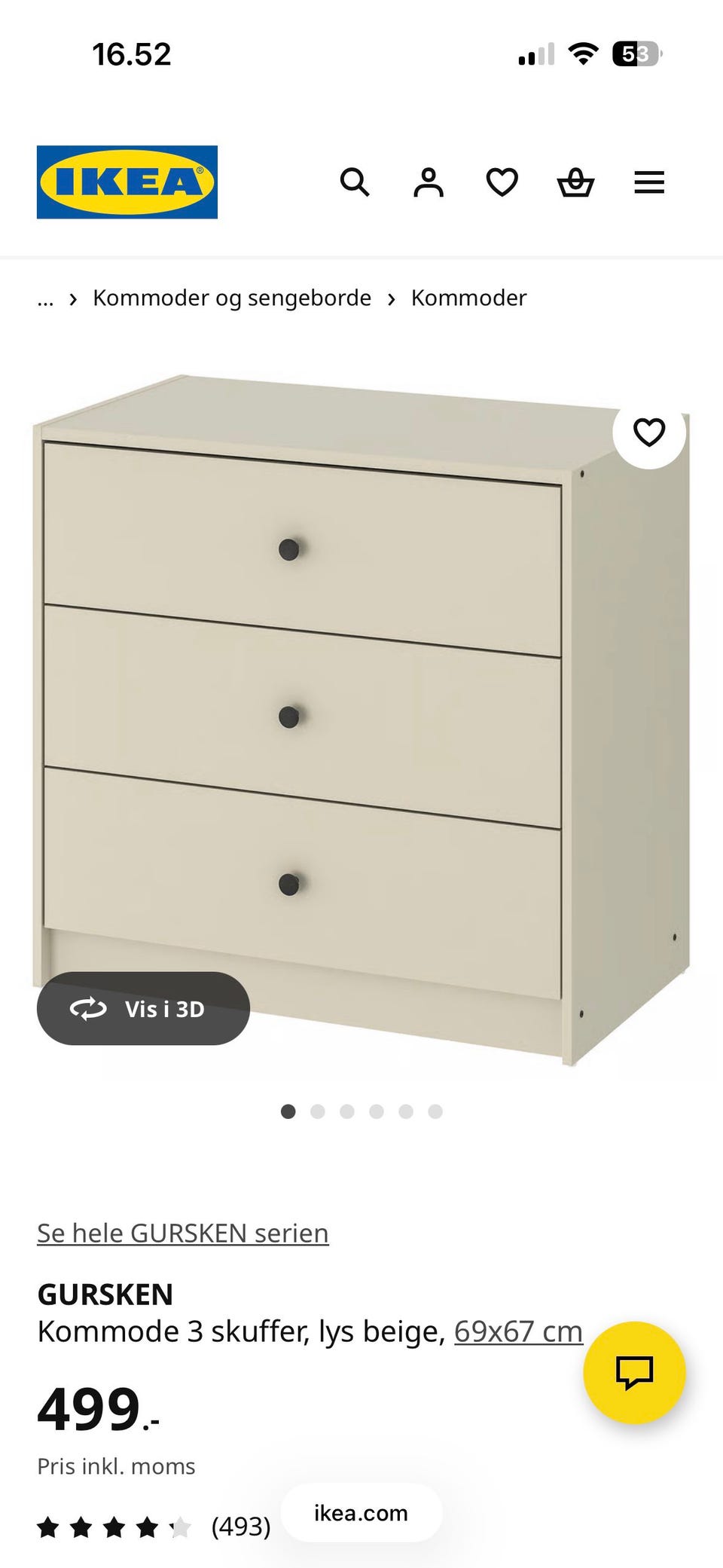
Task: Open the yellow chat bubble button
Action: point(634,1372)
